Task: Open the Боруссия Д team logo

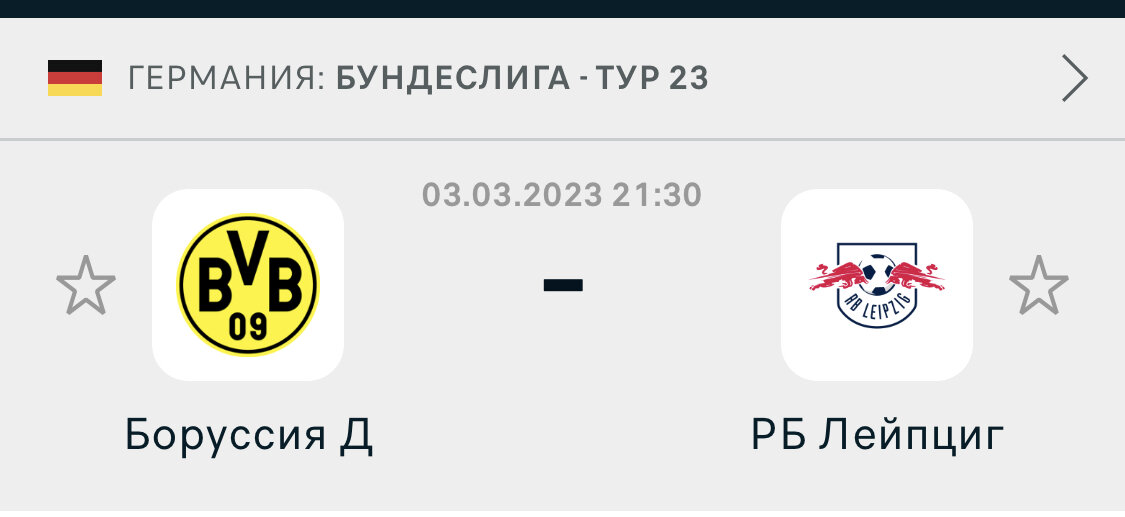Action: (x=248, y=285)
